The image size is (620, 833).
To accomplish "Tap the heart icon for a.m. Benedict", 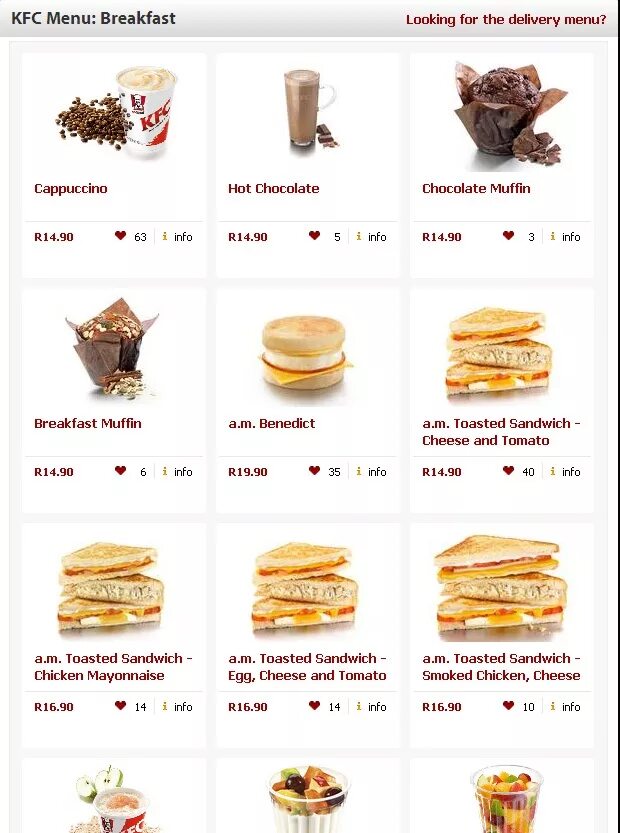I will pos(314,471).
